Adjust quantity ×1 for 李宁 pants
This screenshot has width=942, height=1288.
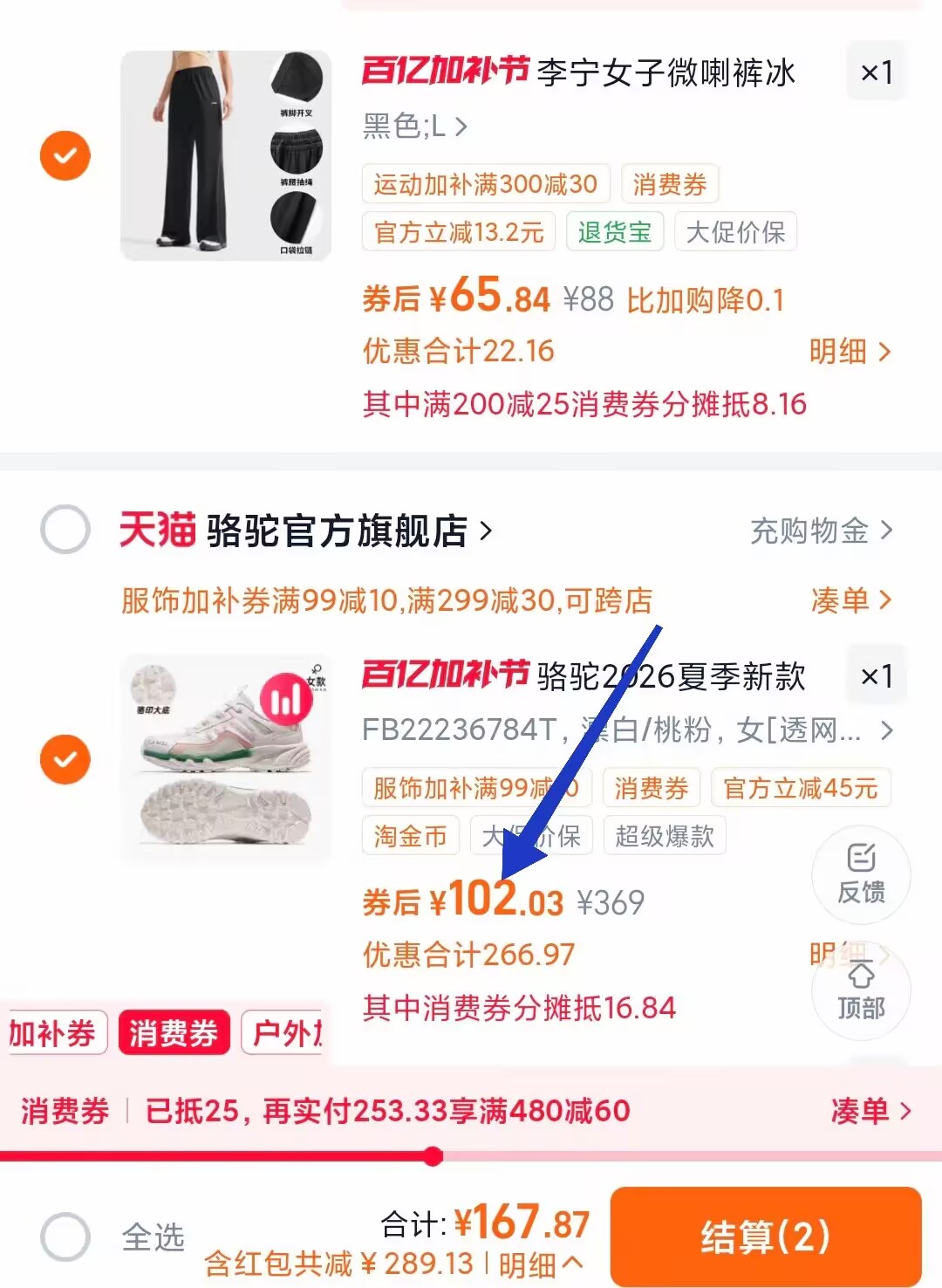[x=876, y=72]
